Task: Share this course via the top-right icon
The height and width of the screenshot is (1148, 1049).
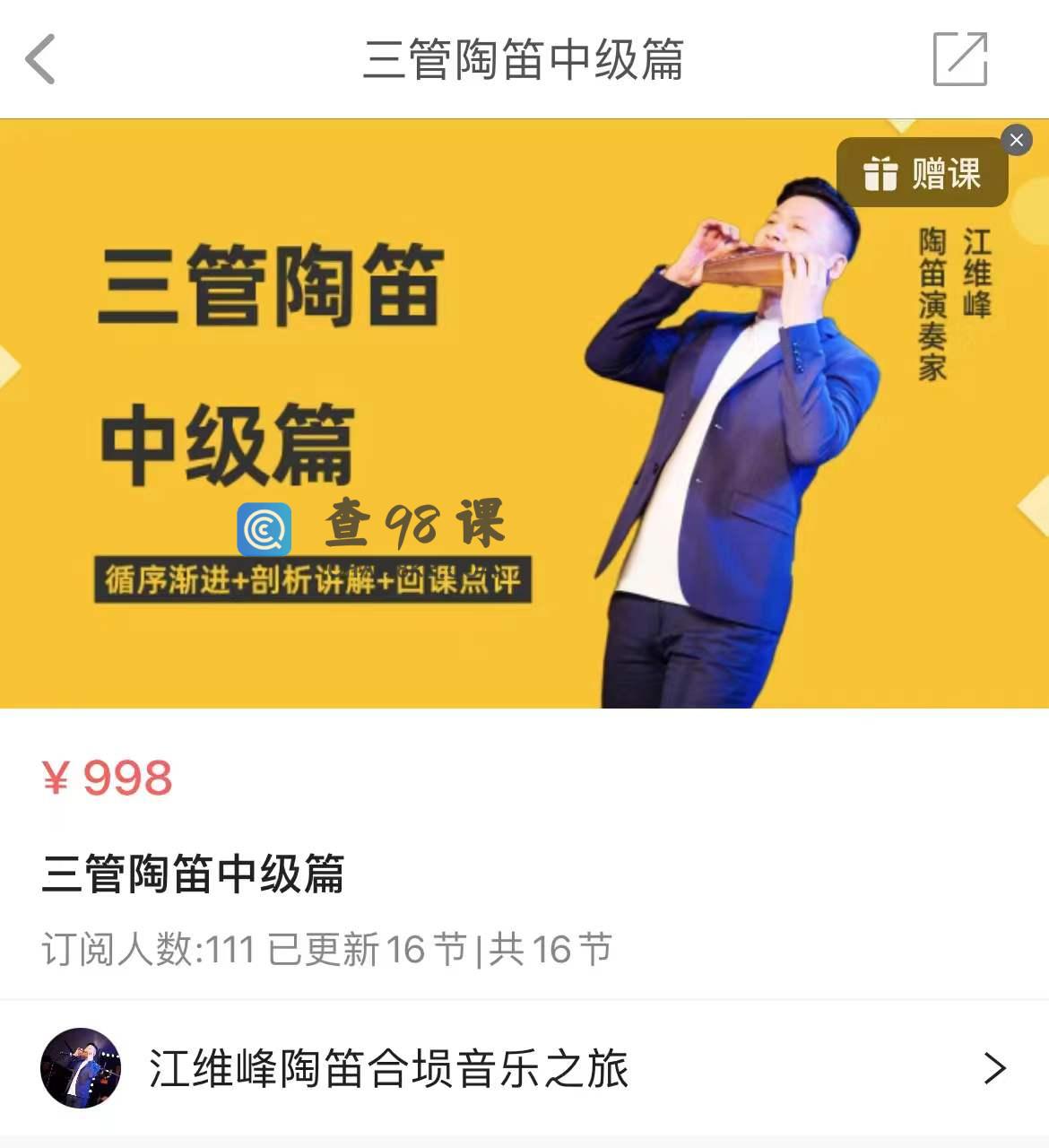Action: coord(959,59)
